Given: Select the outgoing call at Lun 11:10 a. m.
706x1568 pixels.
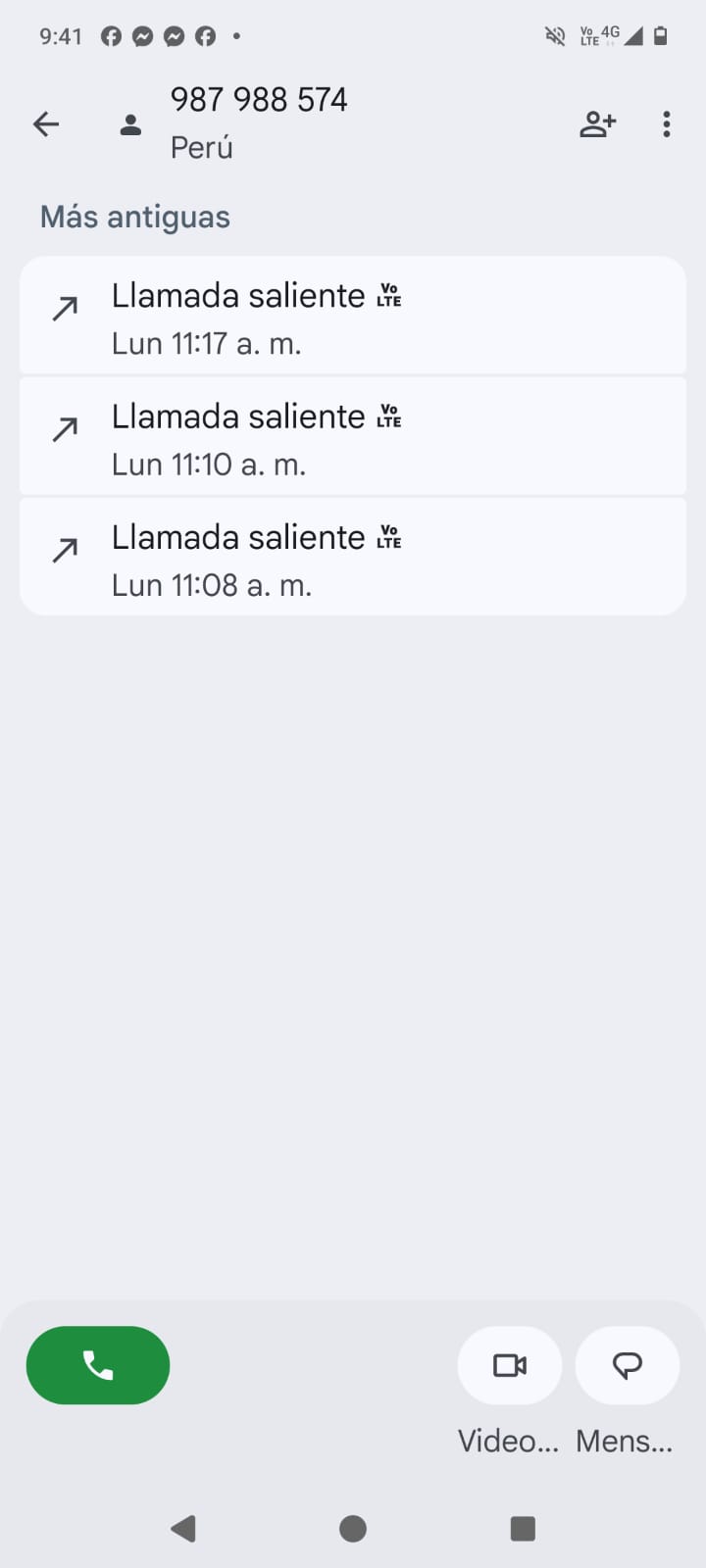Looking at the screenshot, I should 353,437.
